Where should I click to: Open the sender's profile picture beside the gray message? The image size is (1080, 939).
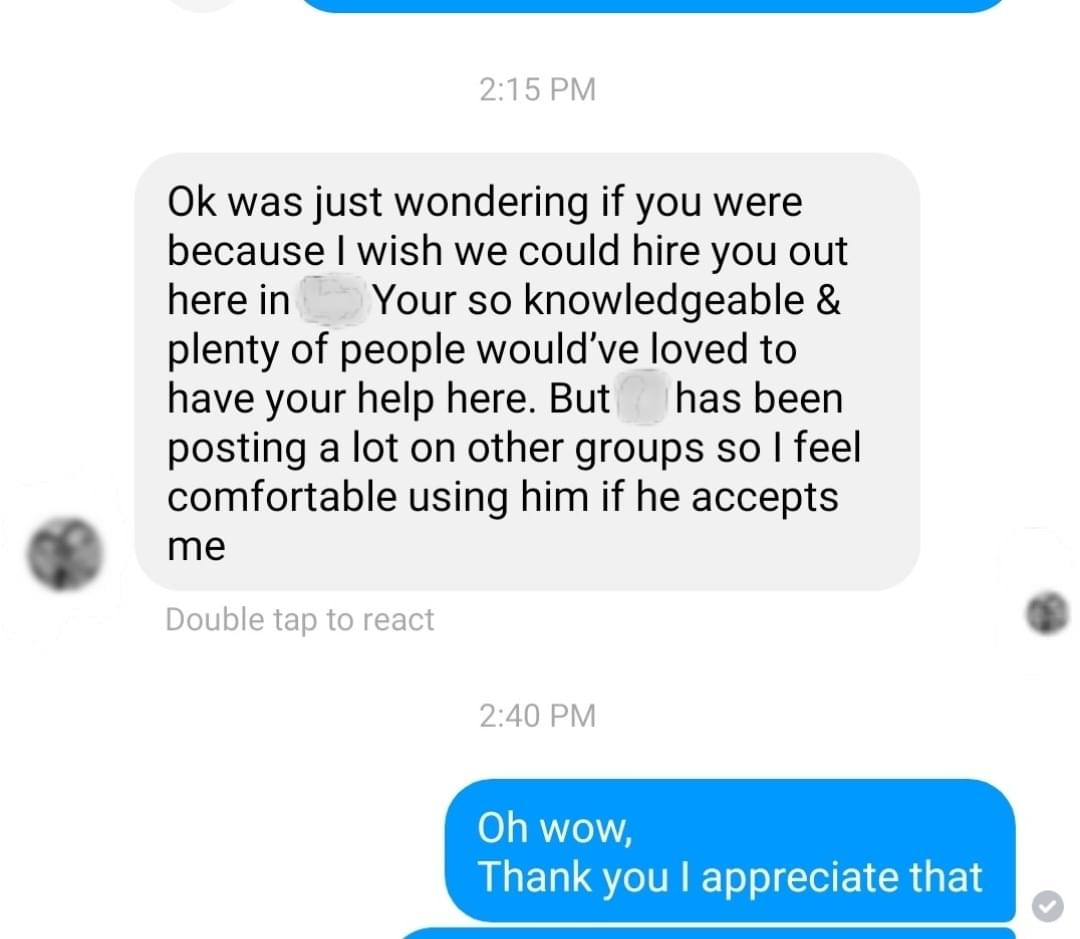pos(65,553)
